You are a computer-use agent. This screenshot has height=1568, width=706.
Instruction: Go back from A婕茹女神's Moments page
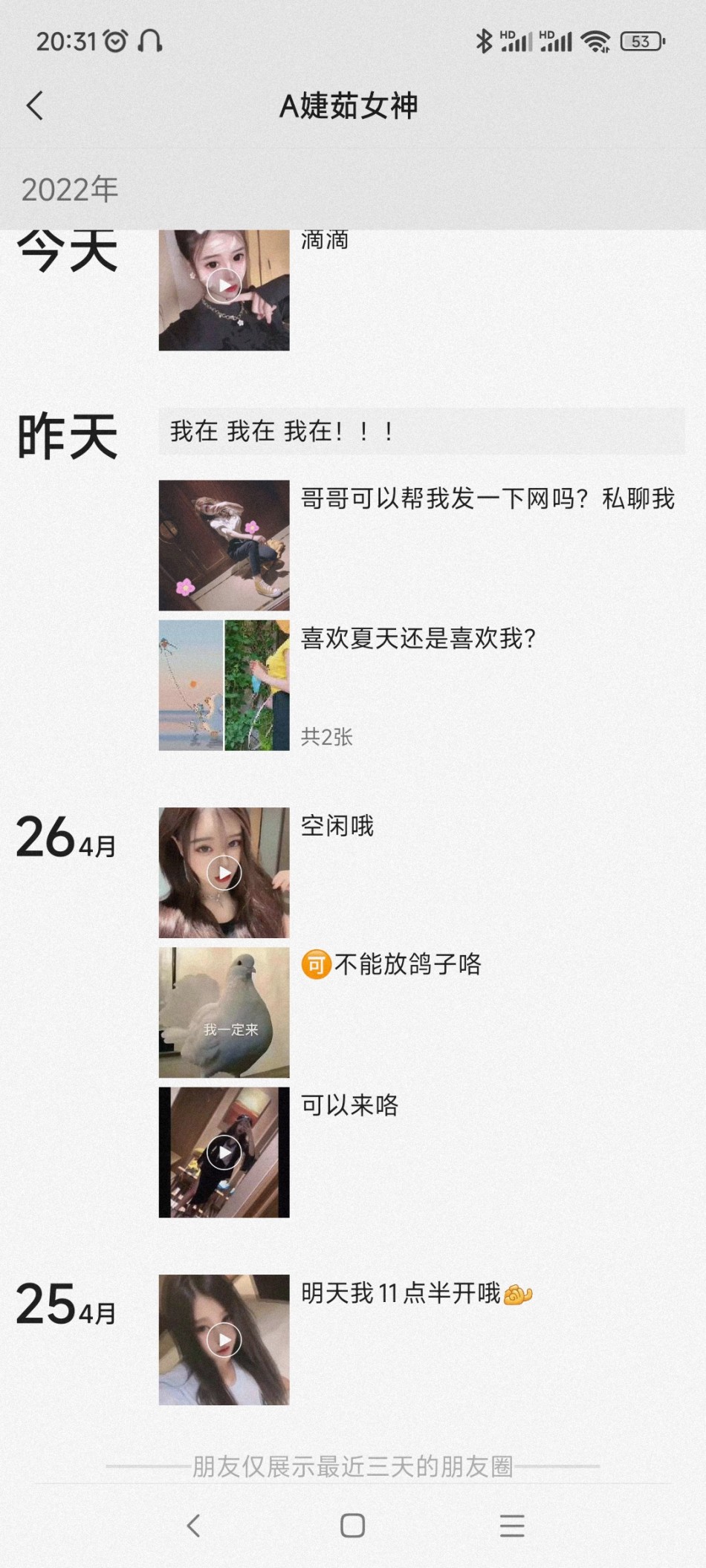pyautogui.click(x=34, y=105)
